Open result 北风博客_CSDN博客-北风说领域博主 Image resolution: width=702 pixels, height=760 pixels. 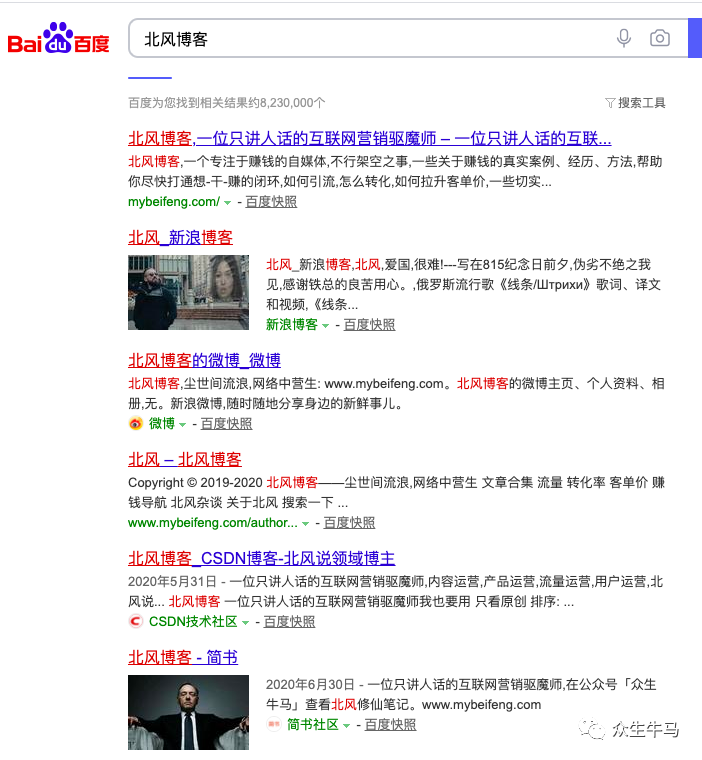click(261, 558)
